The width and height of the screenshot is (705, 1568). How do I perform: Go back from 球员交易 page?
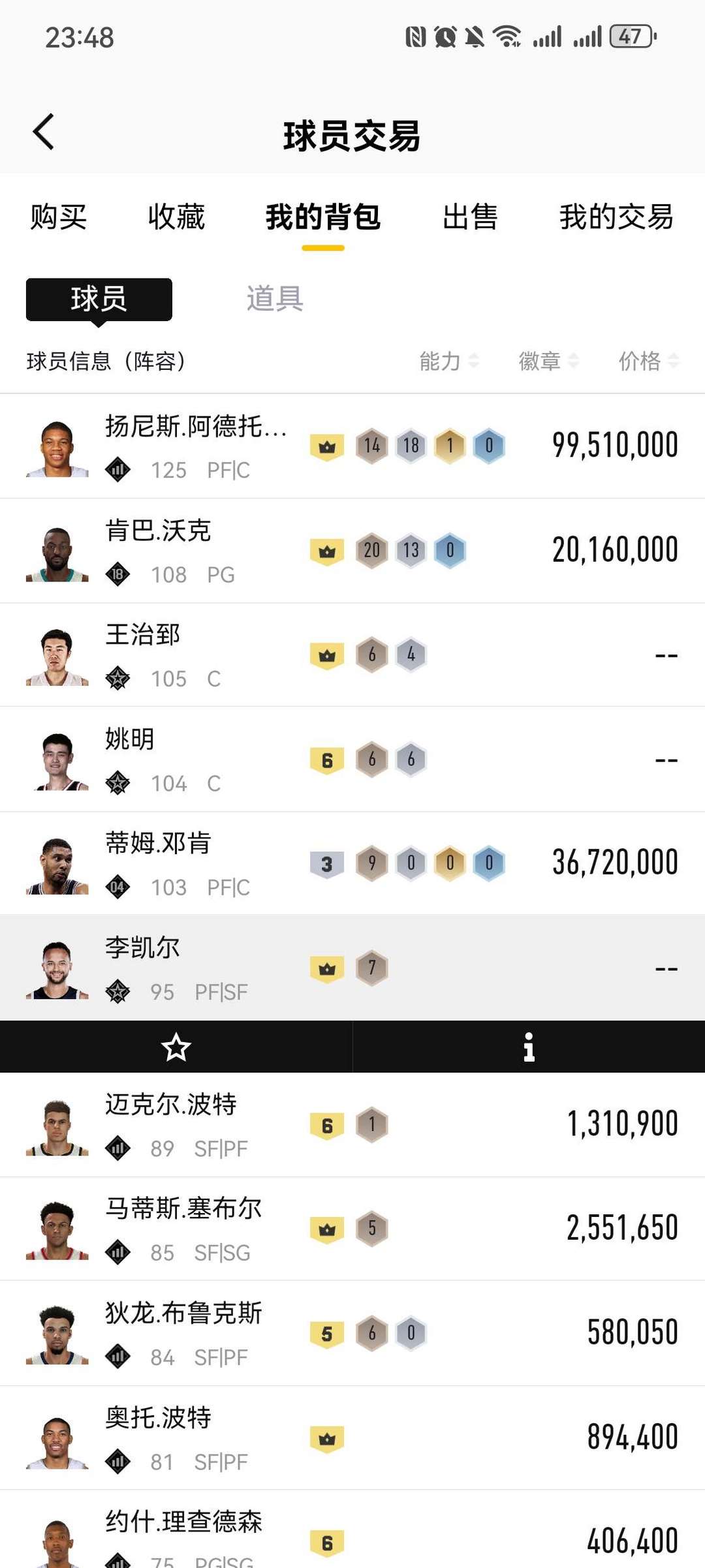coord(44,132)
